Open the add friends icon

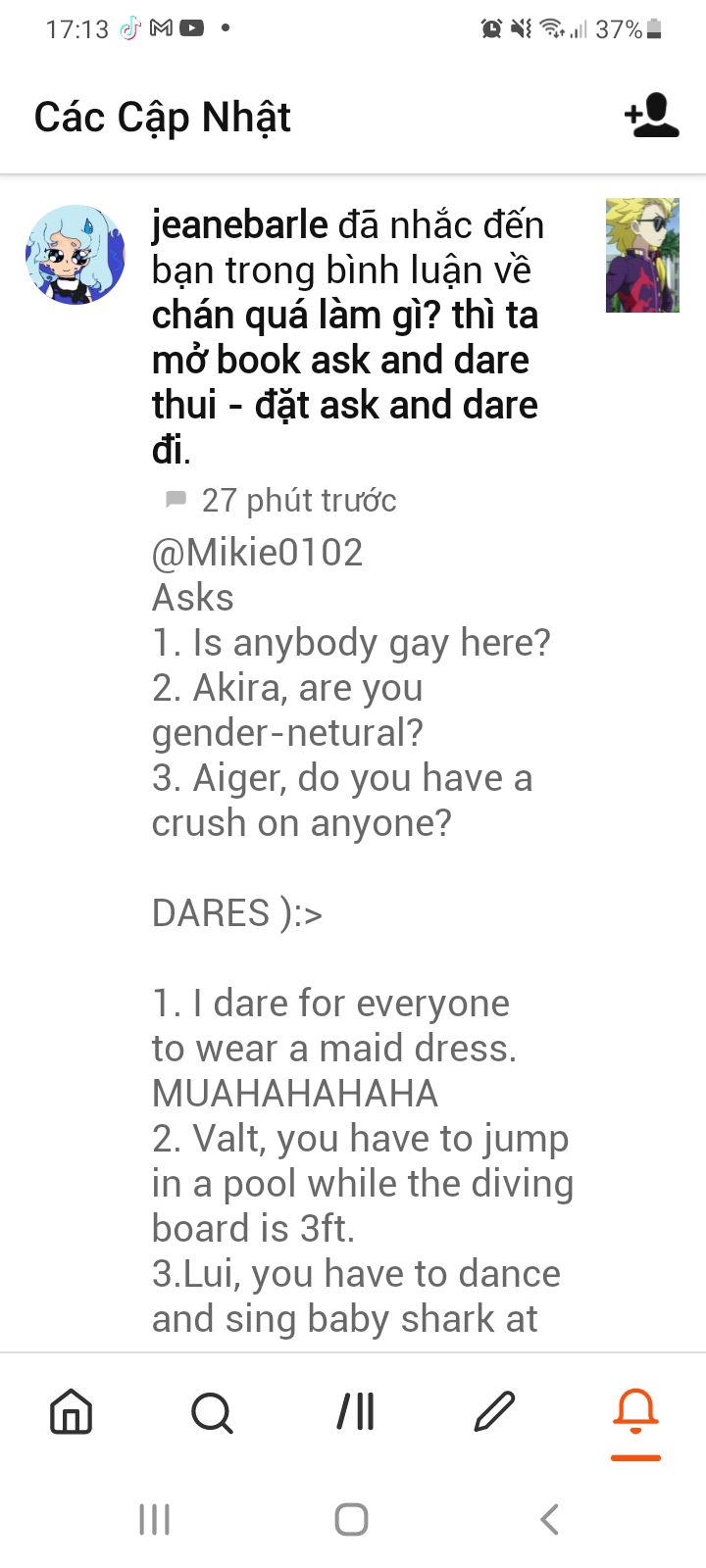coord(651,116)
